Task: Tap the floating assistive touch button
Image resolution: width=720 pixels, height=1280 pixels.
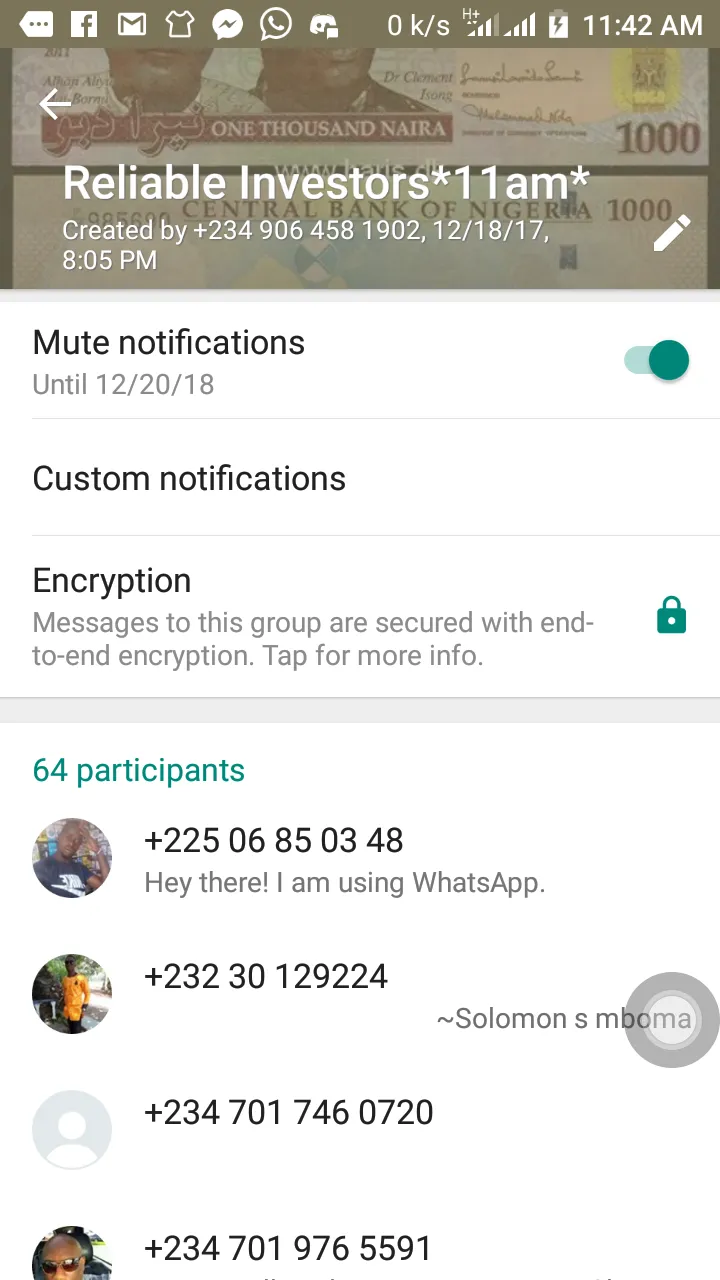Action: pyautogui.click(x=671, y=1020)
